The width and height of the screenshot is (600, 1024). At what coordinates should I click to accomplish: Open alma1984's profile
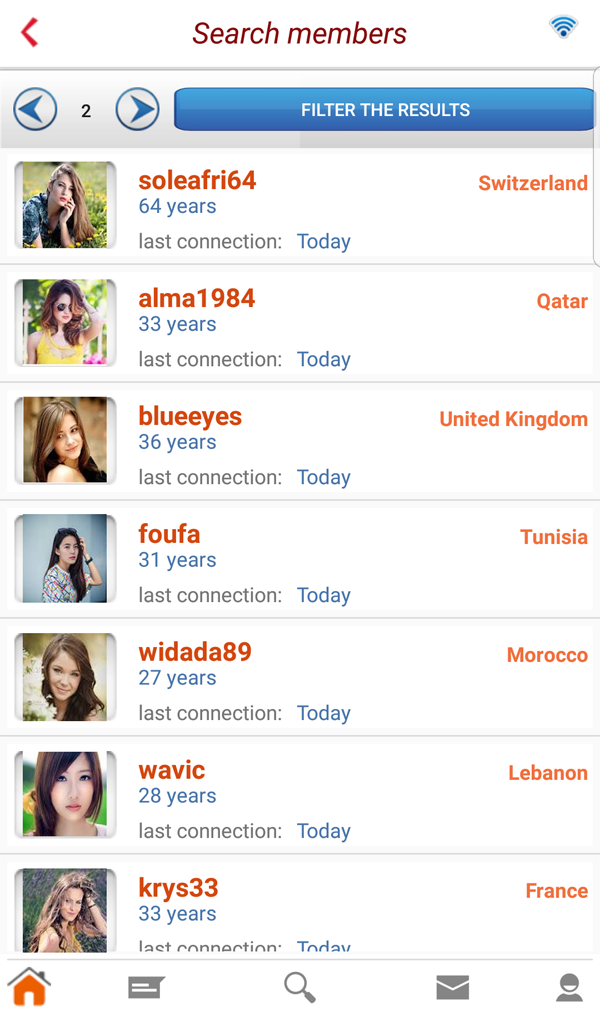click(196, 299)
